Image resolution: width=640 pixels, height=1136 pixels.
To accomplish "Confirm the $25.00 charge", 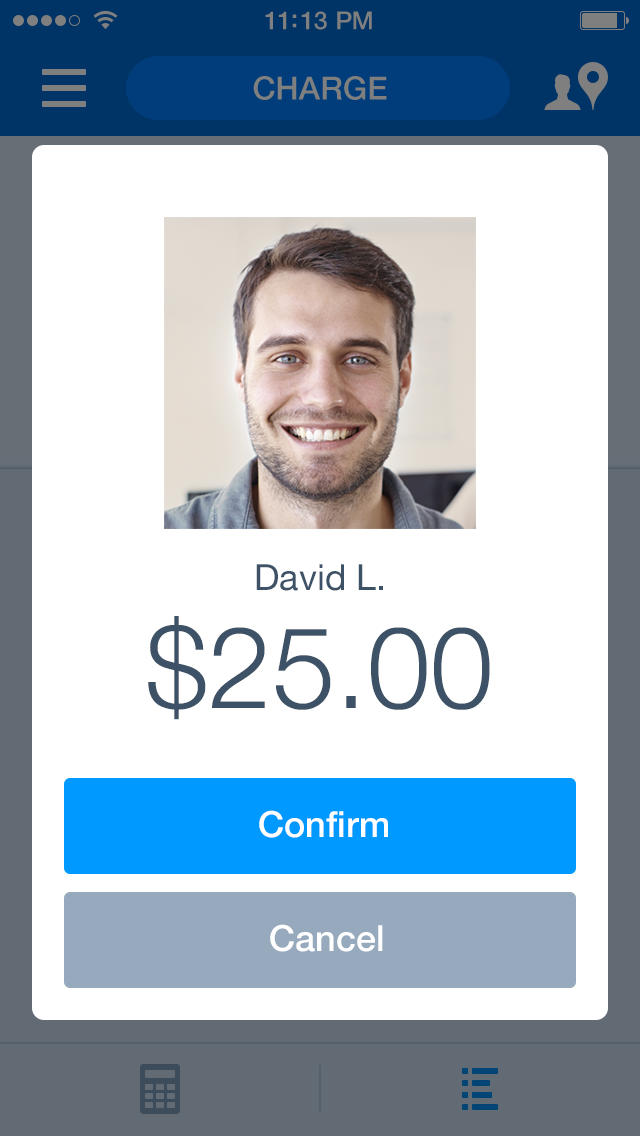I will pos(320,825).
